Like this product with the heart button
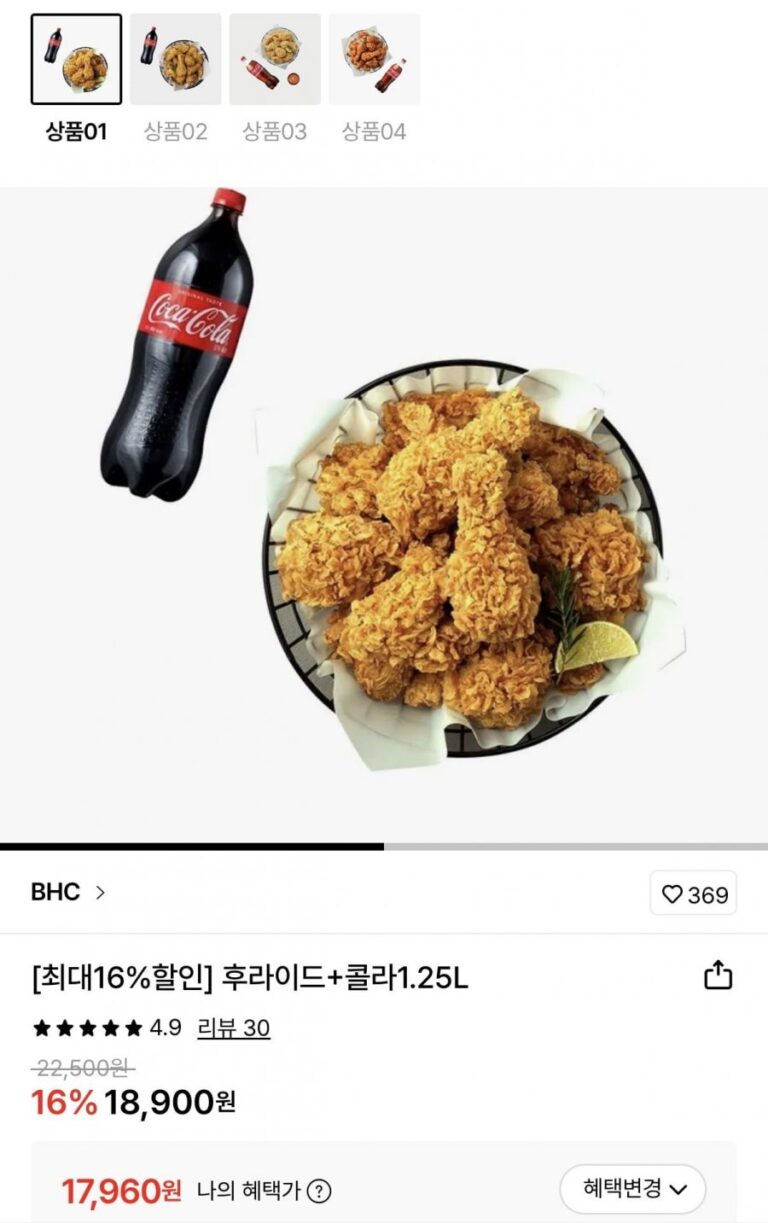The width and height of the screenshot is (768, 1223). (x=693, y=894)
